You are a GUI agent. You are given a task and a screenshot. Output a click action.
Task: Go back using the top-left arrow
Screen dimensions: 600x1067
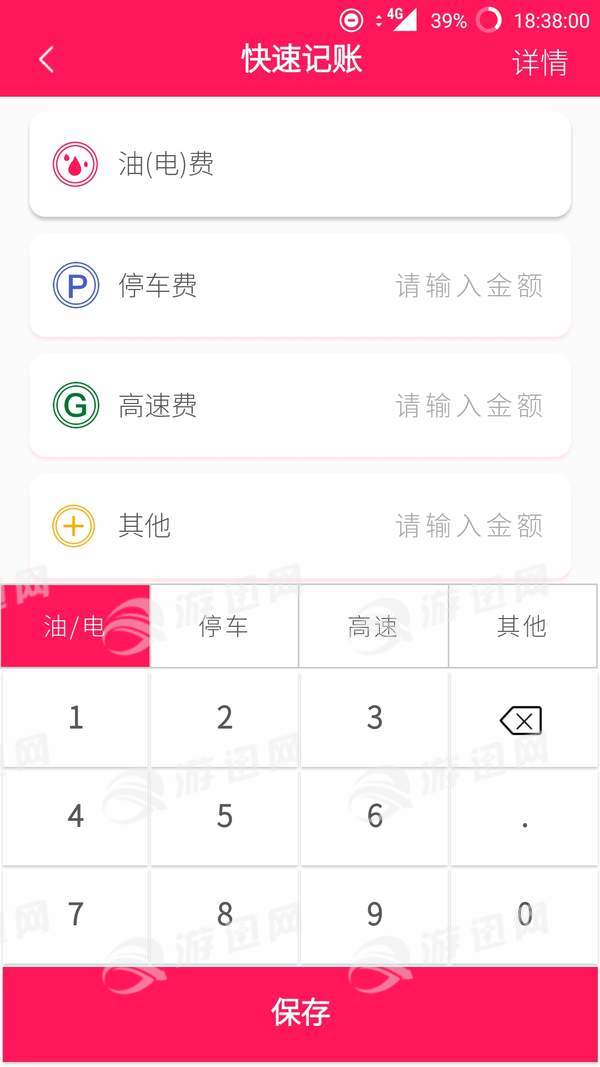pyautogui.click(x=46, y=59)
